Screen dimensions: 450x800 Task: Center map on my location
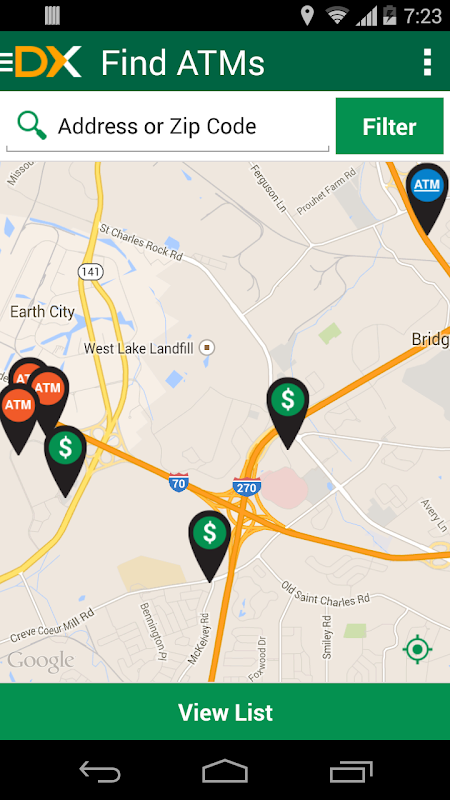pos(417,649)
